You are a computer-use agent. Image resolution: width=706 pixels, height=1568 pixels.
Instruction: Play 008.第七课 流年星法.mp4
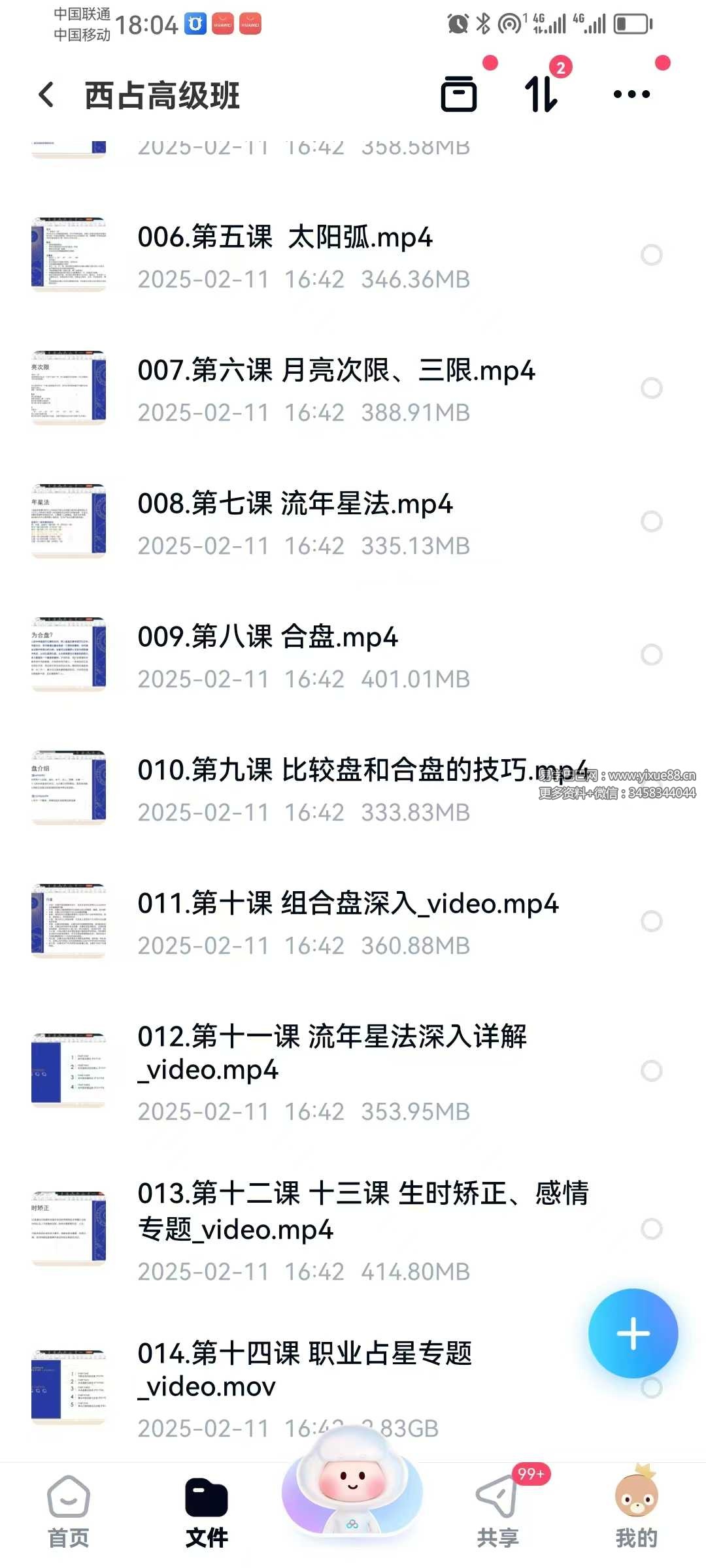coord(294,504)
